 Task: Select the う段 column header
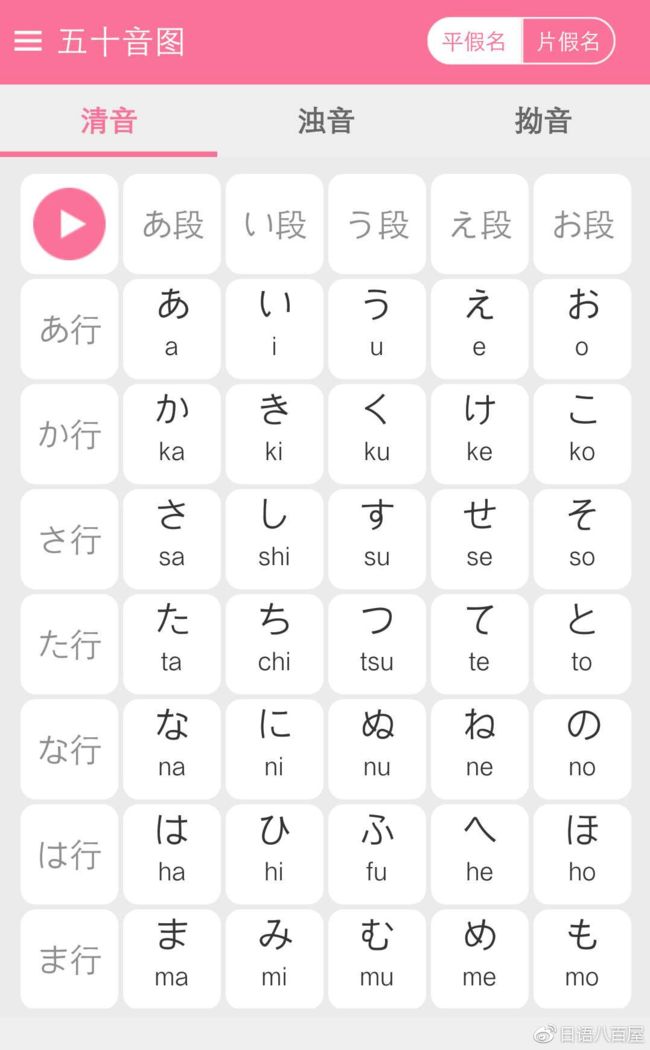[x=377, y=224]
